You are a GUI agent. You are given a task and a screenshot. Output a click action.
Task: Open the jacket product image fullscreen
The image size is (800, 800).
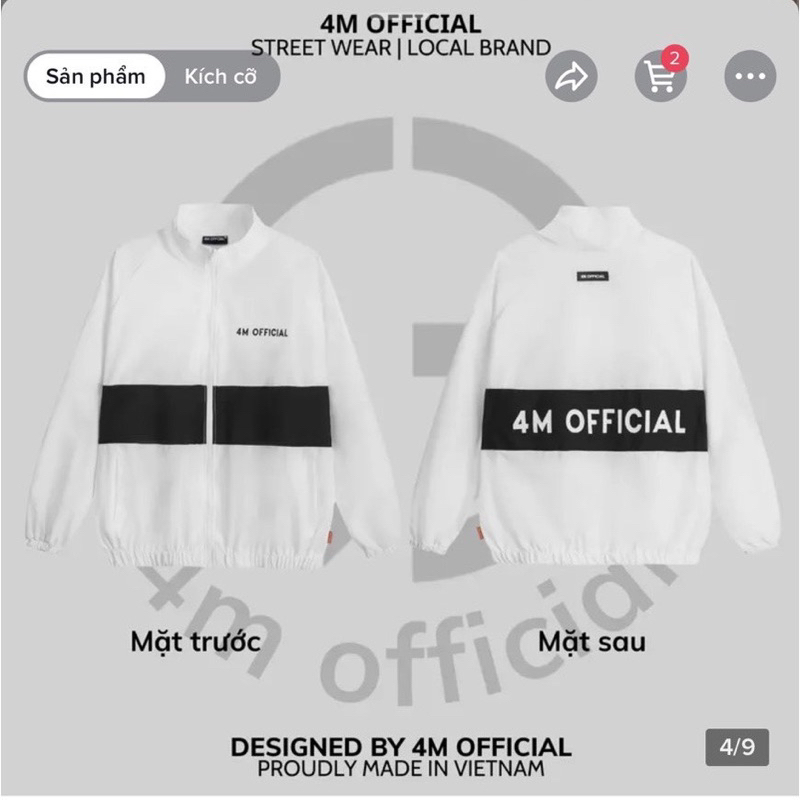point(400,400)
